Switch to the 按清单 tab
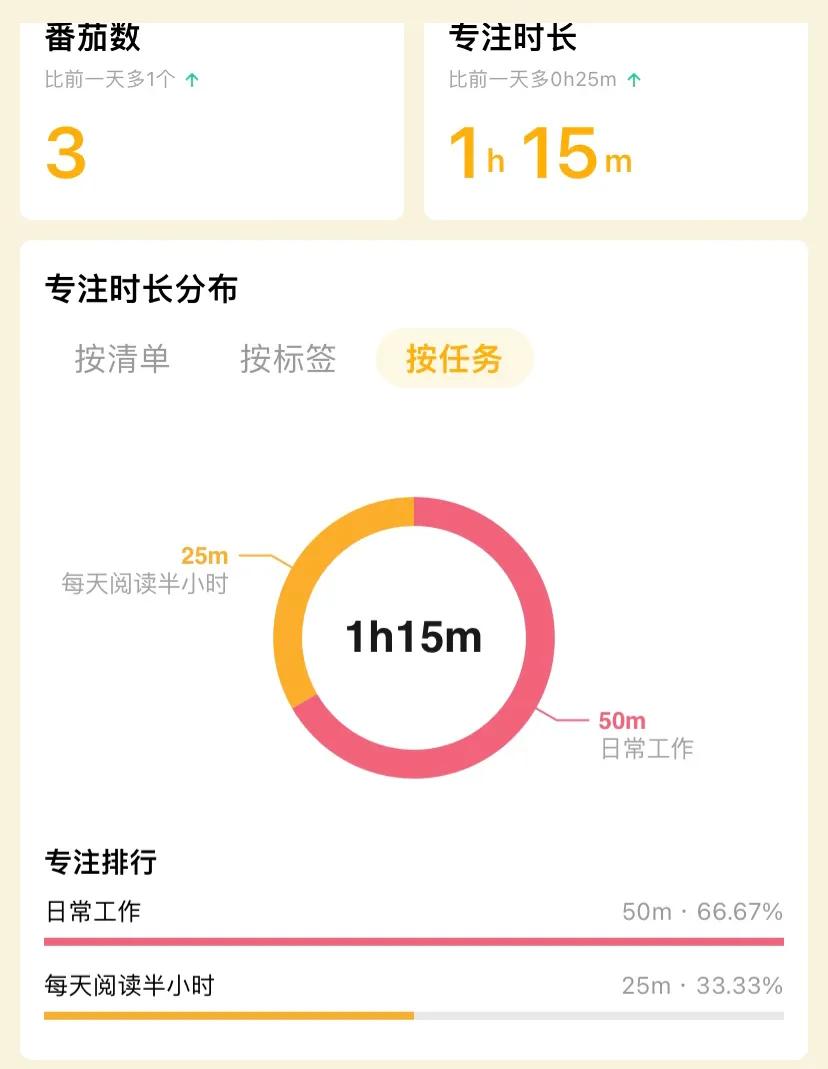The image size is (828, 1069). pyautogui.click(x=121, y=357)
